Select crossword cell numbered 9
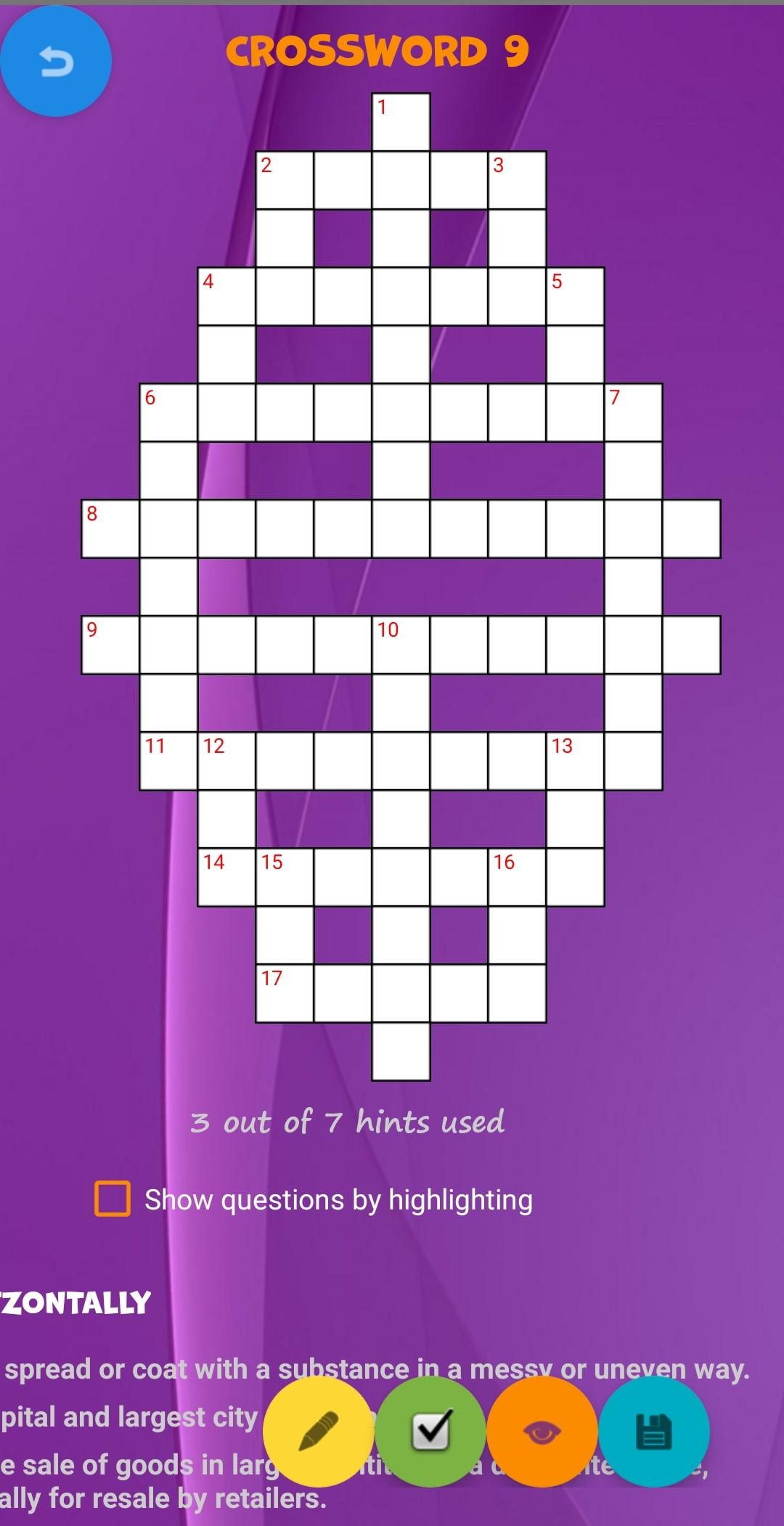The height and width of the screenshot is (1526, 784). pos(110,645)
